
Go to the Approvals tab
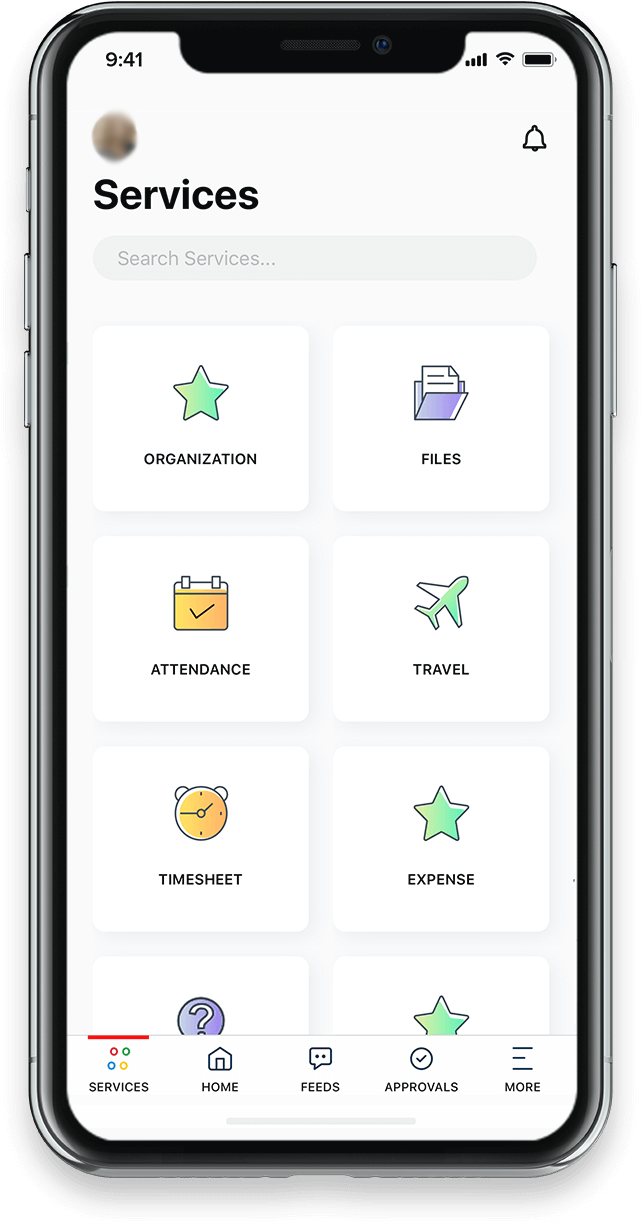tap(421, 1069)
